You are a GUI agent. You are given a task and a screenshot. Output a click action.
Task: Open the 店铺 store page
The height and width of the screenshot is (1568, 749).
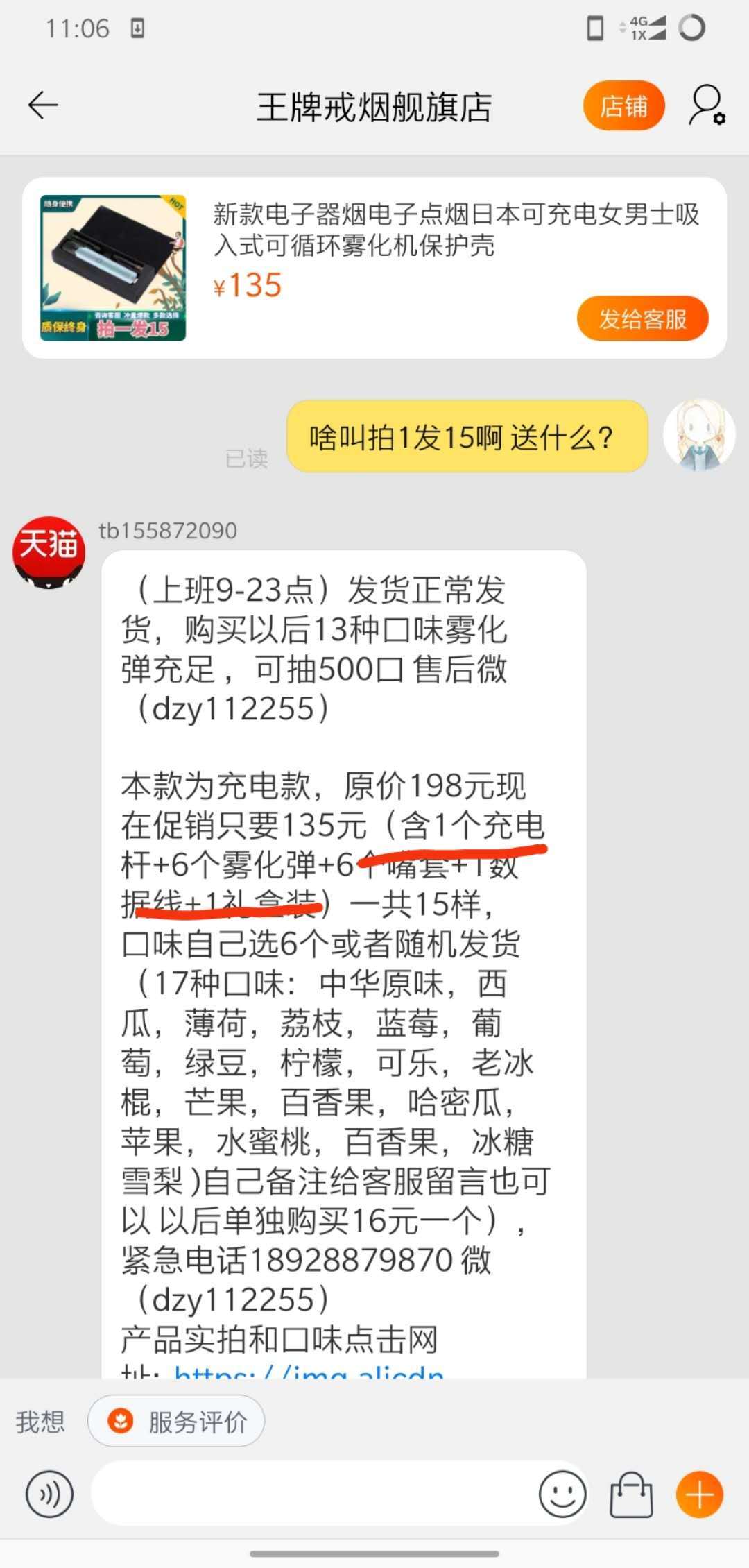click(x=623, y=106)
